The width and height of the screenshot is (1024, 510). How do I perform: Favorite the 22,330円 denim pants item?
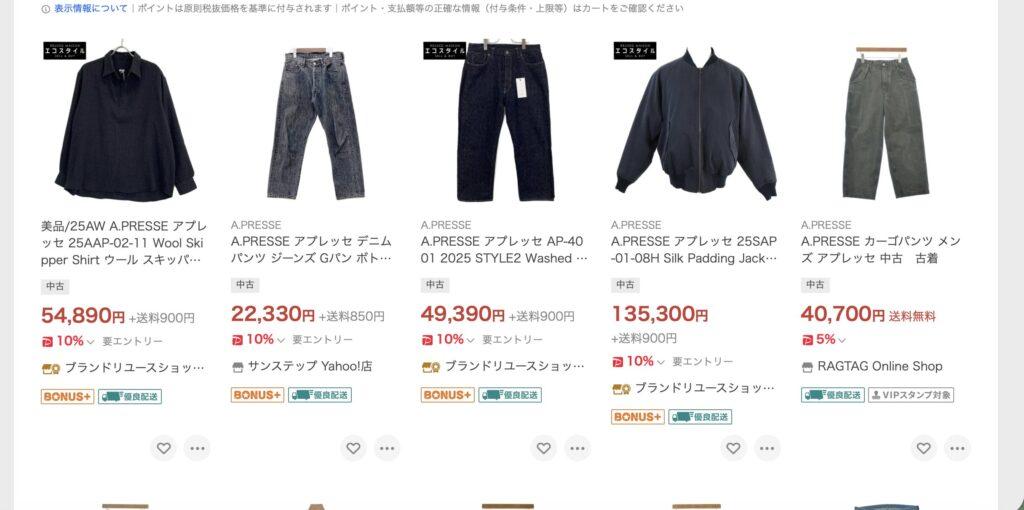click(353, 448)
